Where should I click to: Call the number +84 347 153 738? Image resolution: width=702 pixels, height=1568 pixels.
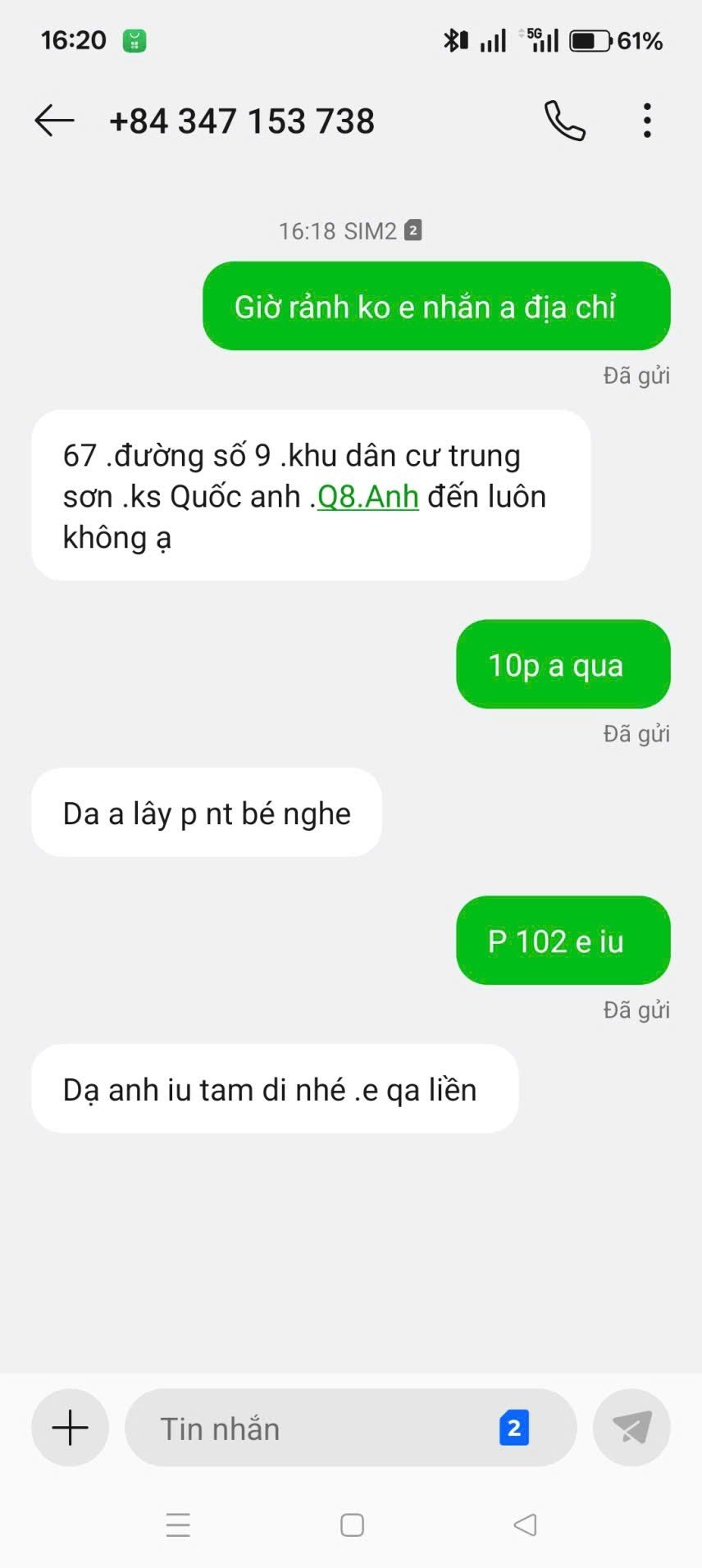565,121
